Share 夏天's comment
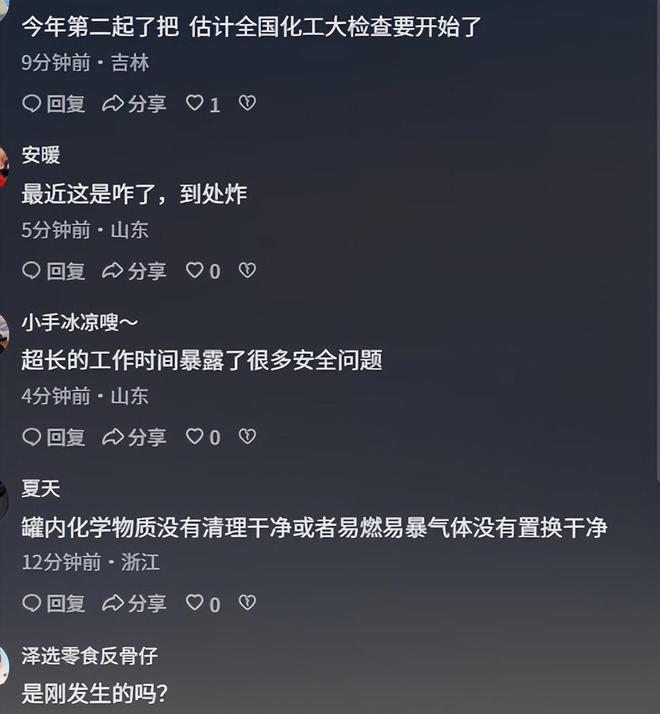Image resolution: width=660 pixels, height=714 pixels. [x=134, y=604]
